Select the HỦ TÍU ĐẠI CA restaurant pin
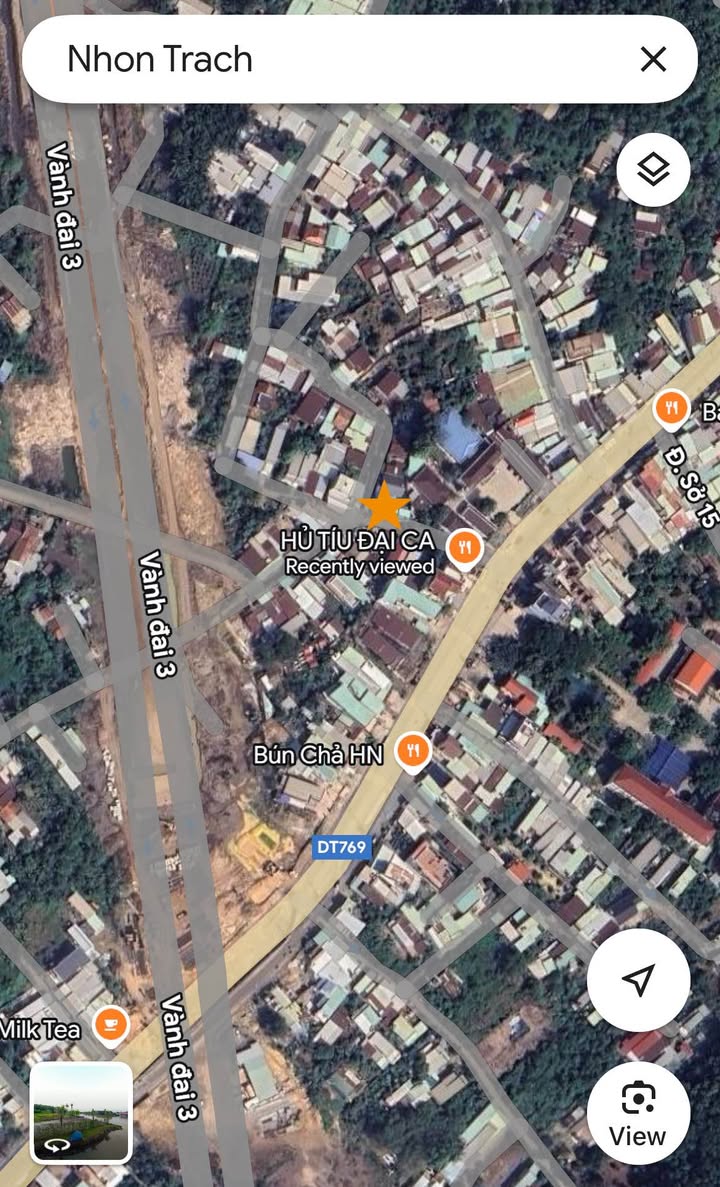 tap(465, 549)
